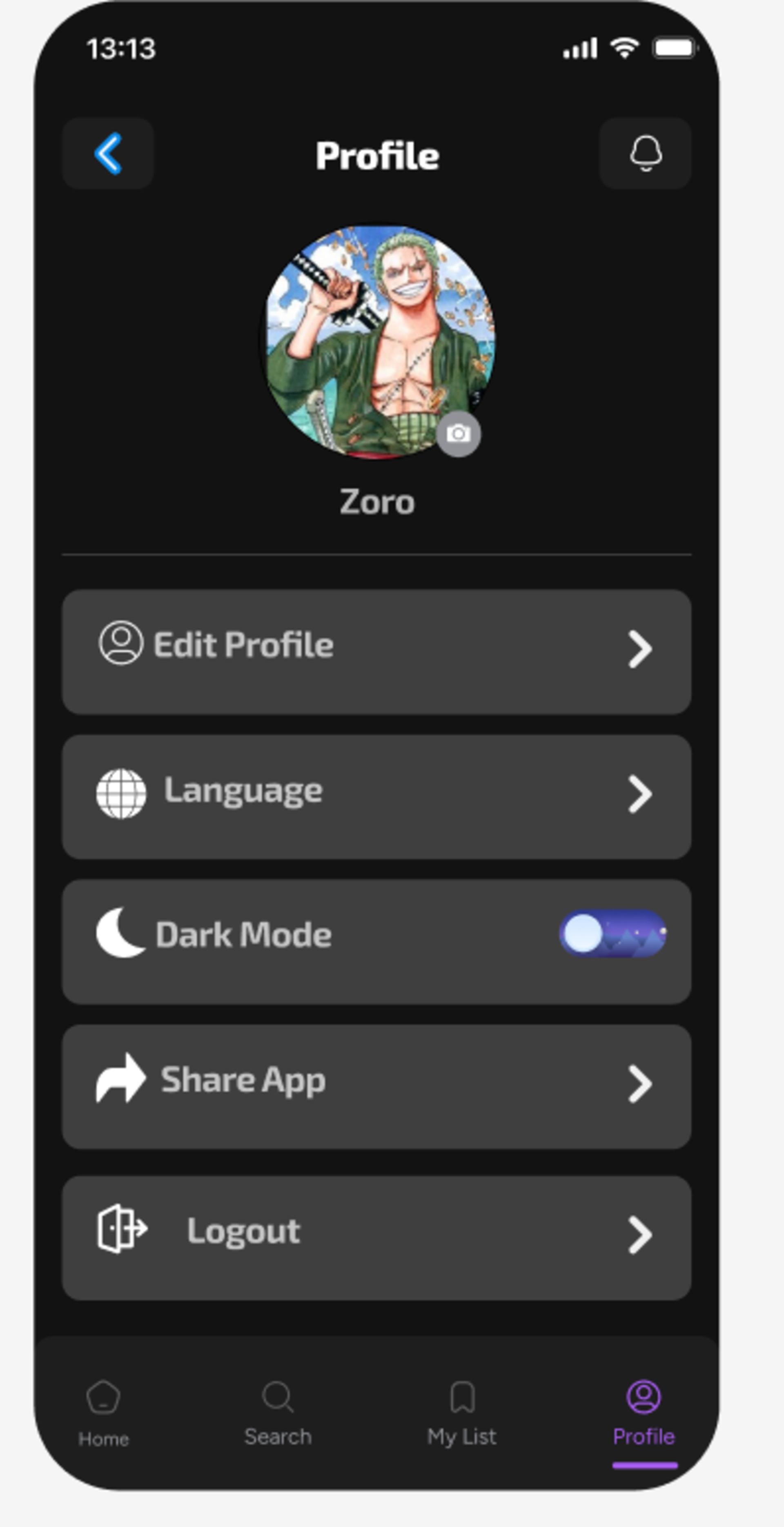Image resolution: width=784 pixels, height=1527 pixels.
Task: Select the Logout row
Action: tap(376, 1238)
